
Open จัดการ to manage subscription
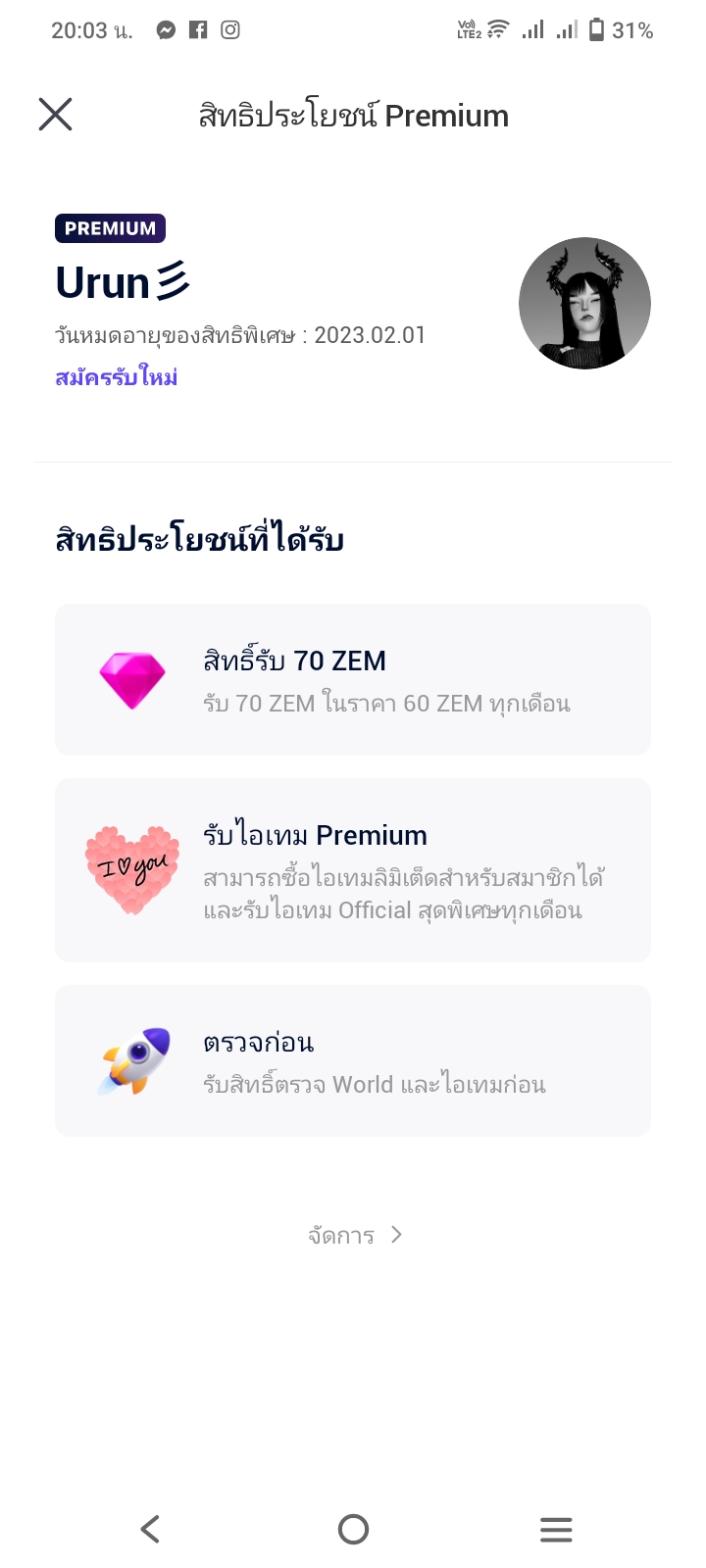354,1235
